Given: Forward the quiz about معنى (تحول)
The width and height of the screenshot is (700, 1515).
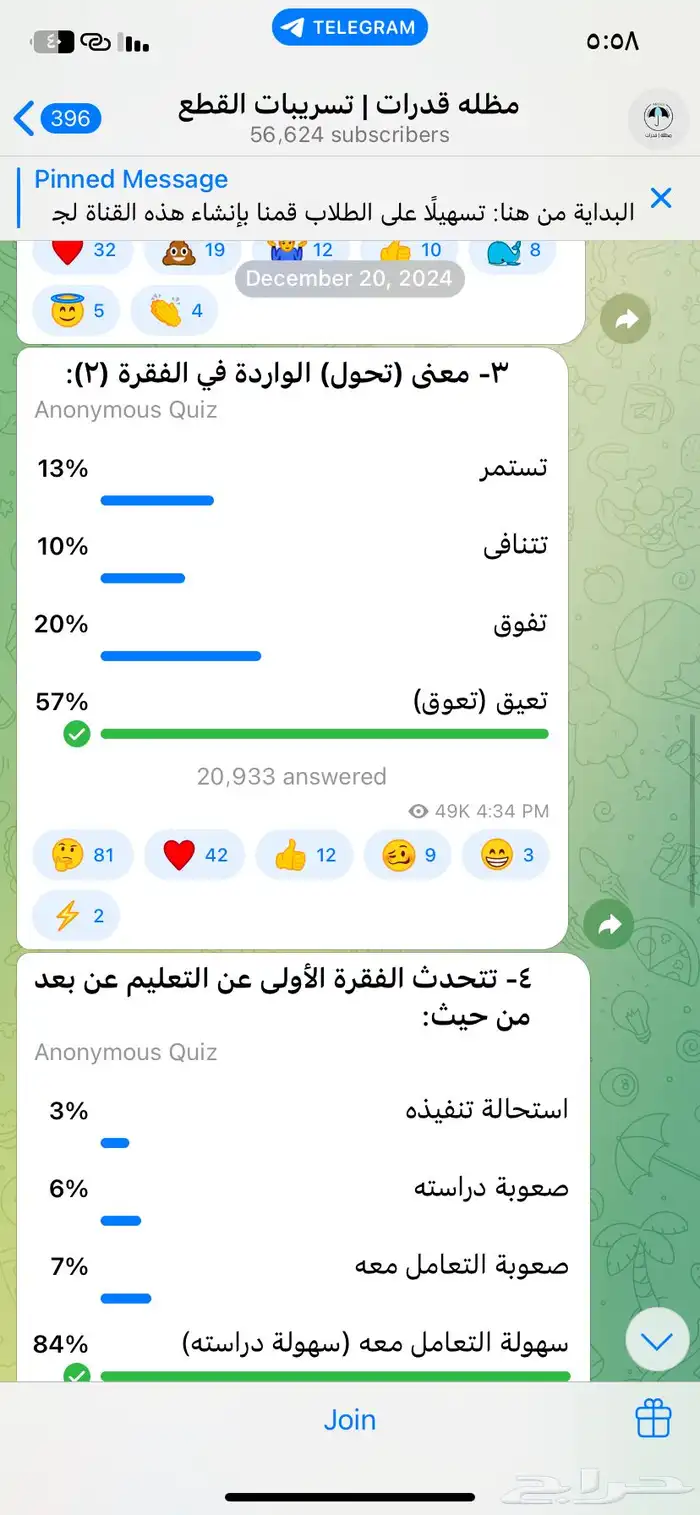Looking at the screenshot, I should (609, 927).
